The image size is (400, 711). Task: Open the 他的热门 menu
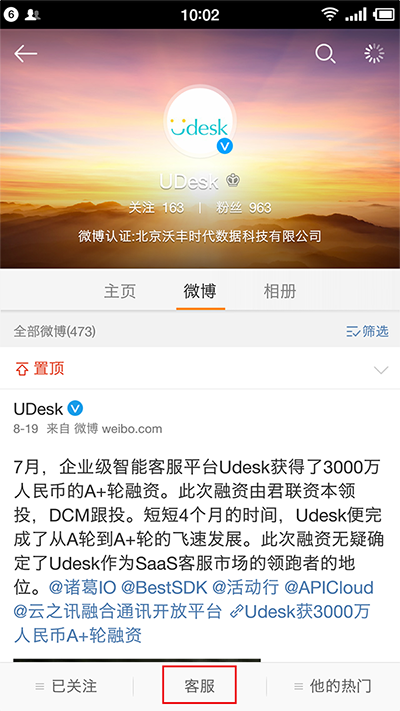[x=333, y=686]
